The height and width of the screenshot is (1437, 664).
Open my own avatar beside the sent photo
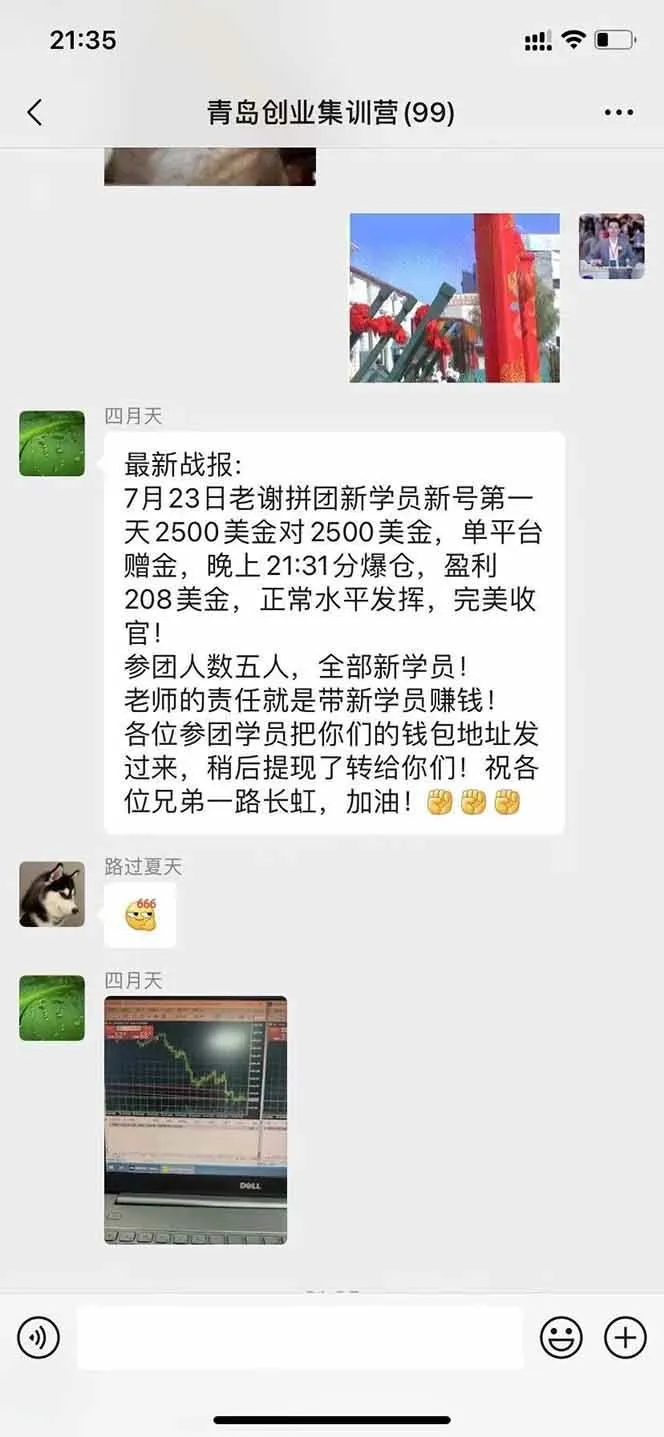pos(611,246)
